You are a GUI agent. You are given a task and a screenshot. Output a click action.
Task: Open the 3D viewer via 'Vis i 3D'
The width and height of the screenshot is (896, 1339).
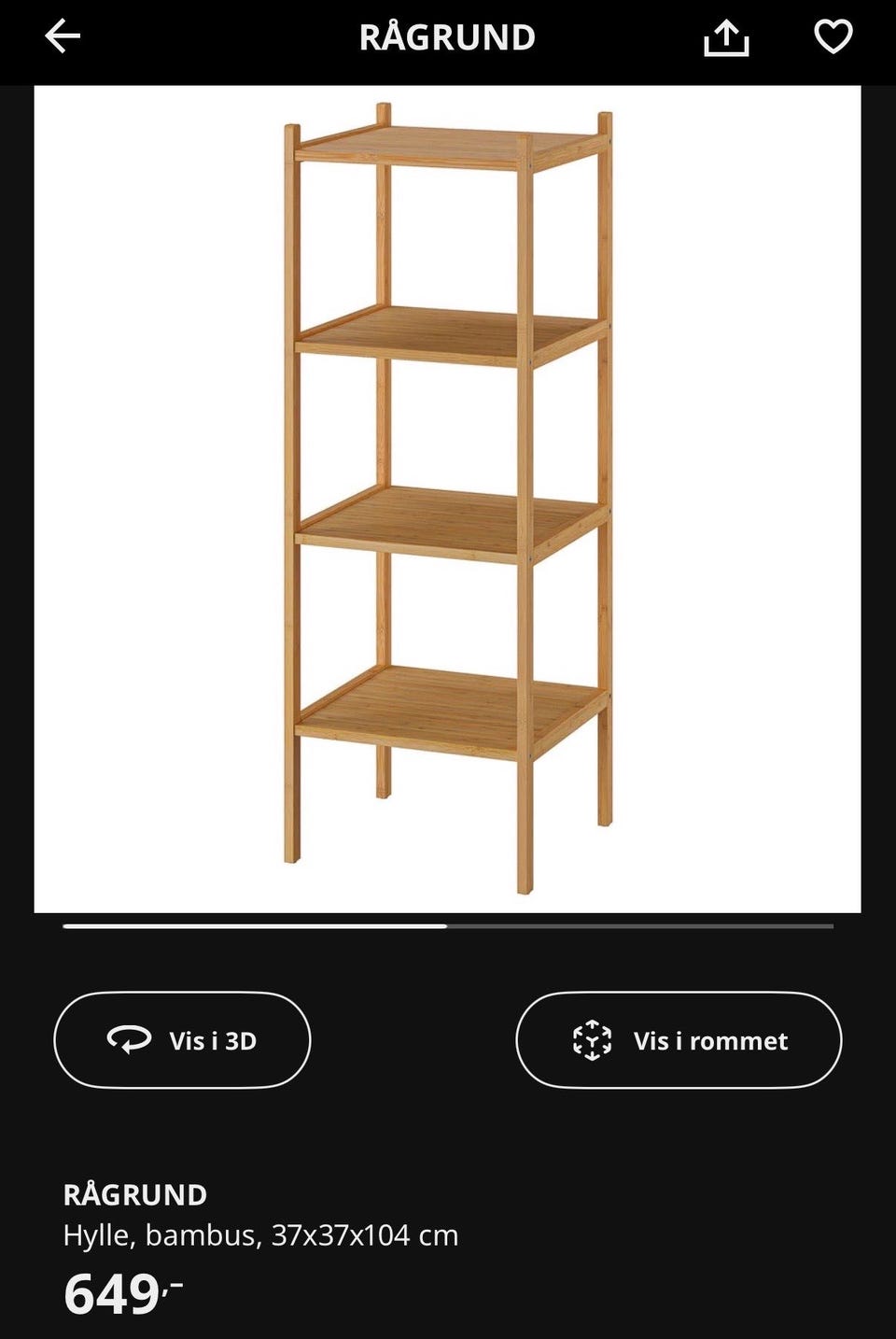point(182,1039)
